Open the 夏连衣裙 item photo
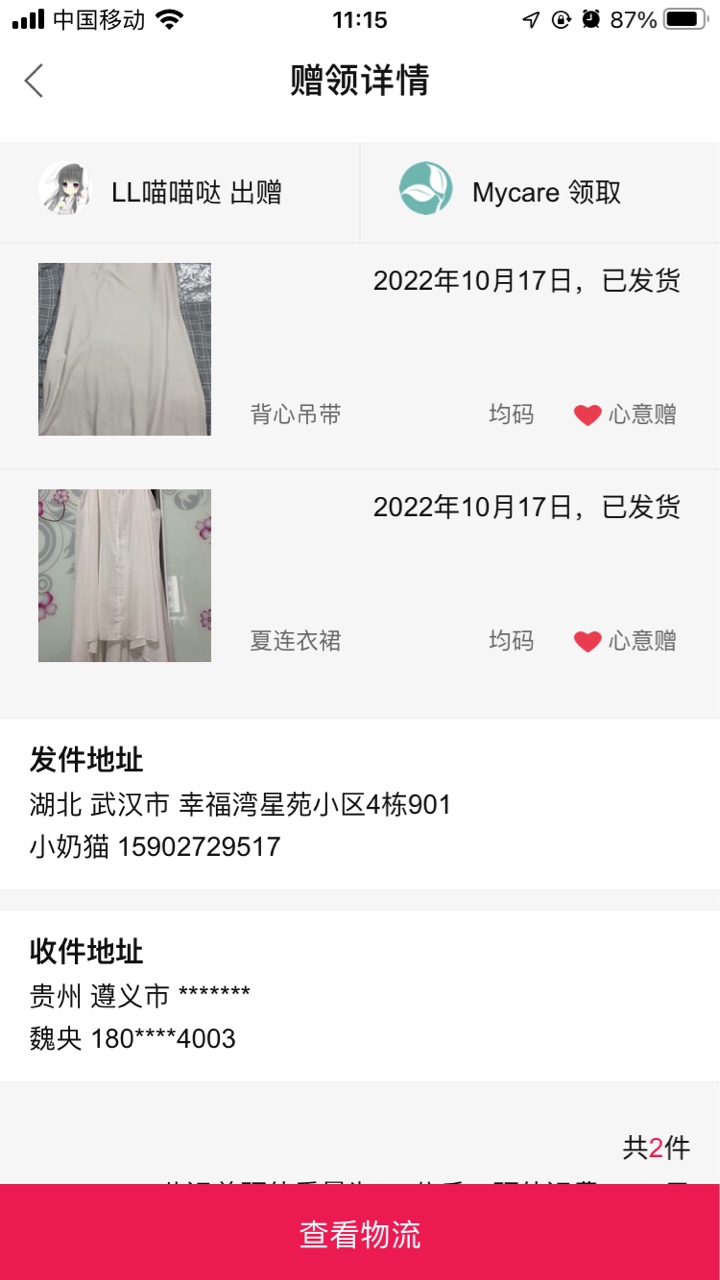Image resolution: width=720 pixels, height=1280 pixels. point(125,576)
